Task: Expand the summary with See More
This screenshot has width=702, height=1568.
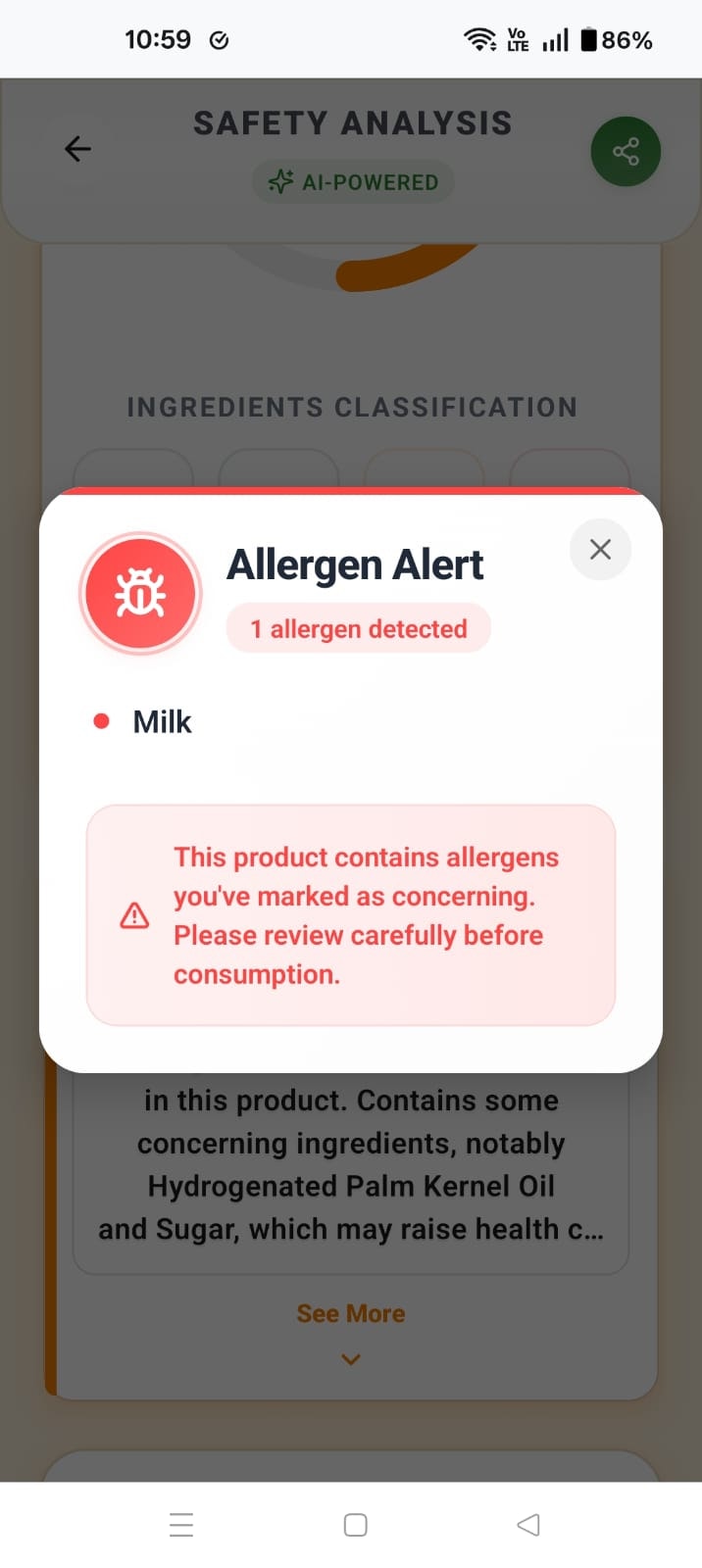Action: [351, 1313]
